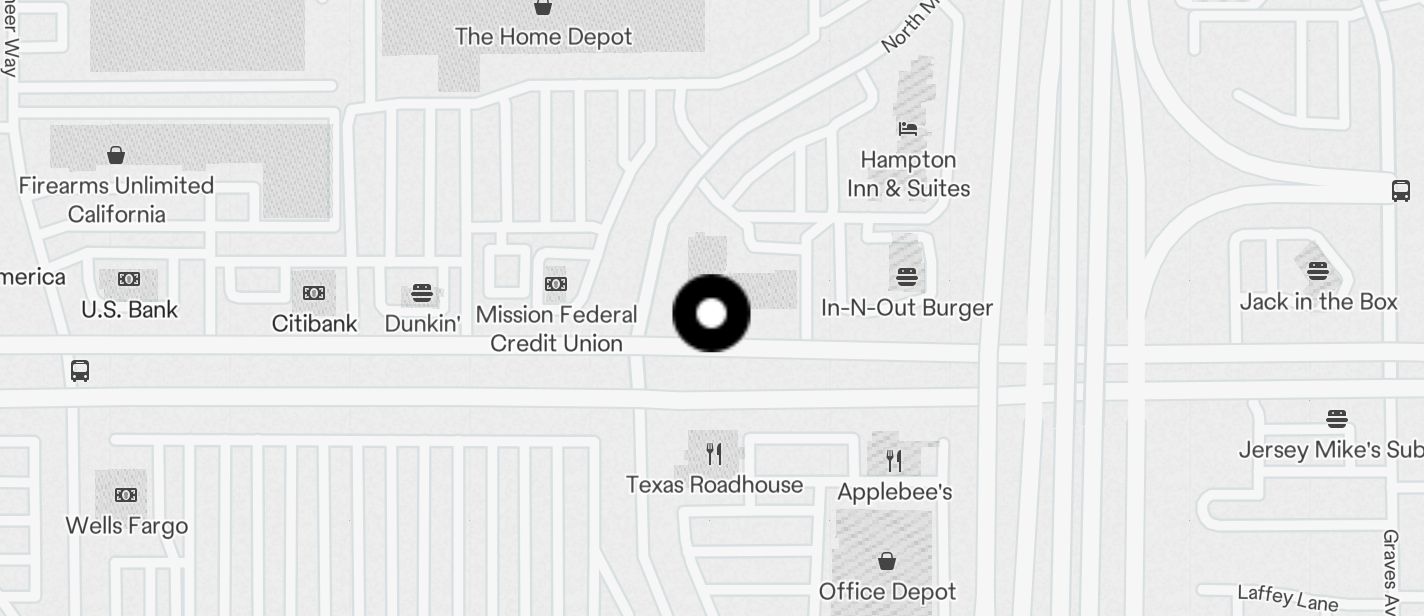1424x616 pixels.
Task: Open the Jersey Mike's Subs marker
Action: click(1336, 419)
